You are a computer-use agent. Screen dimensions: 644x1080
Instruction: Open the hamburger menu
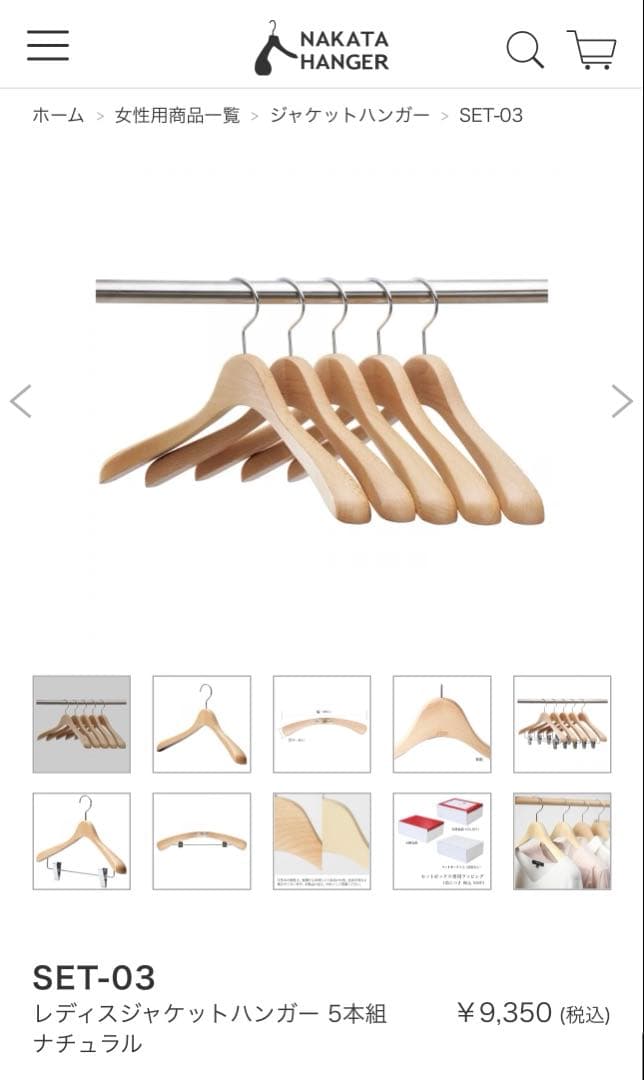tap(47, 46)
